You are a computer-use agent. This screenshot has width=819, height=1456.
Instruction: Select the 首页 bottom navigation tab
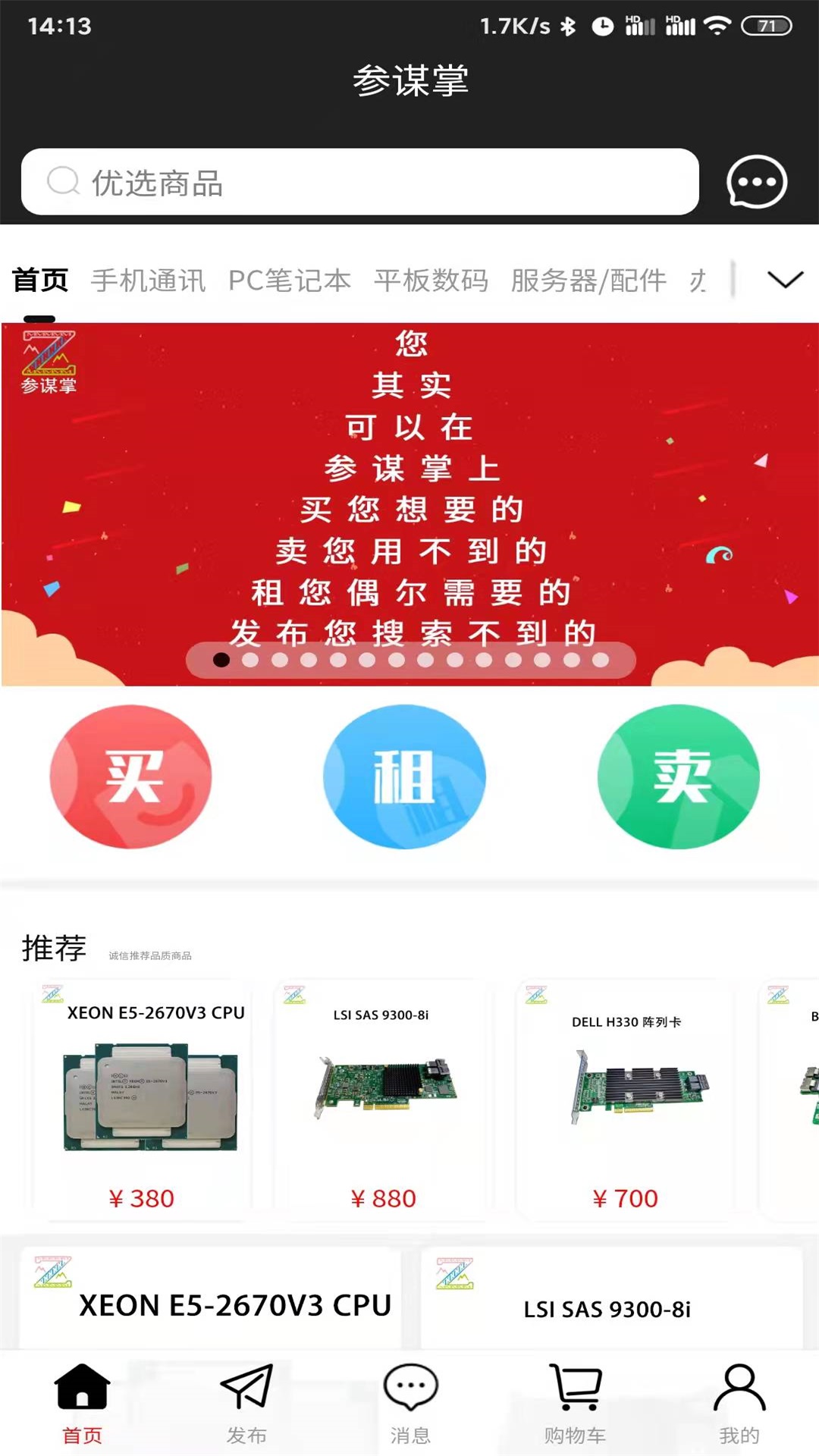pos(82,1403)
